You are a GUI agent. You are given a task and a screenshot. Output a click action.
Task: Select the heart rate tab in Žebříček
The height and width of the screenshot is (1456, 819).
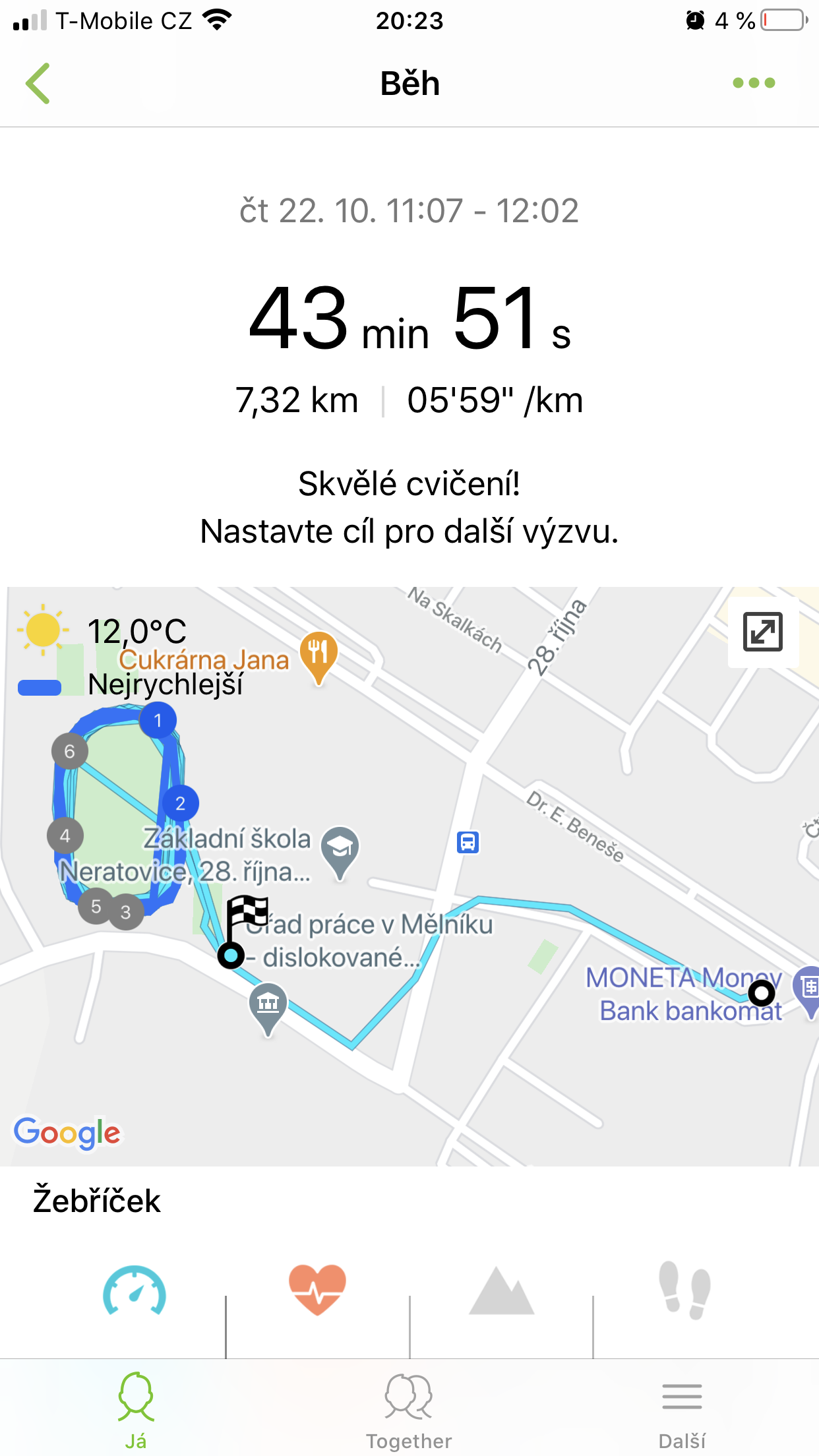pos(317,1290)
